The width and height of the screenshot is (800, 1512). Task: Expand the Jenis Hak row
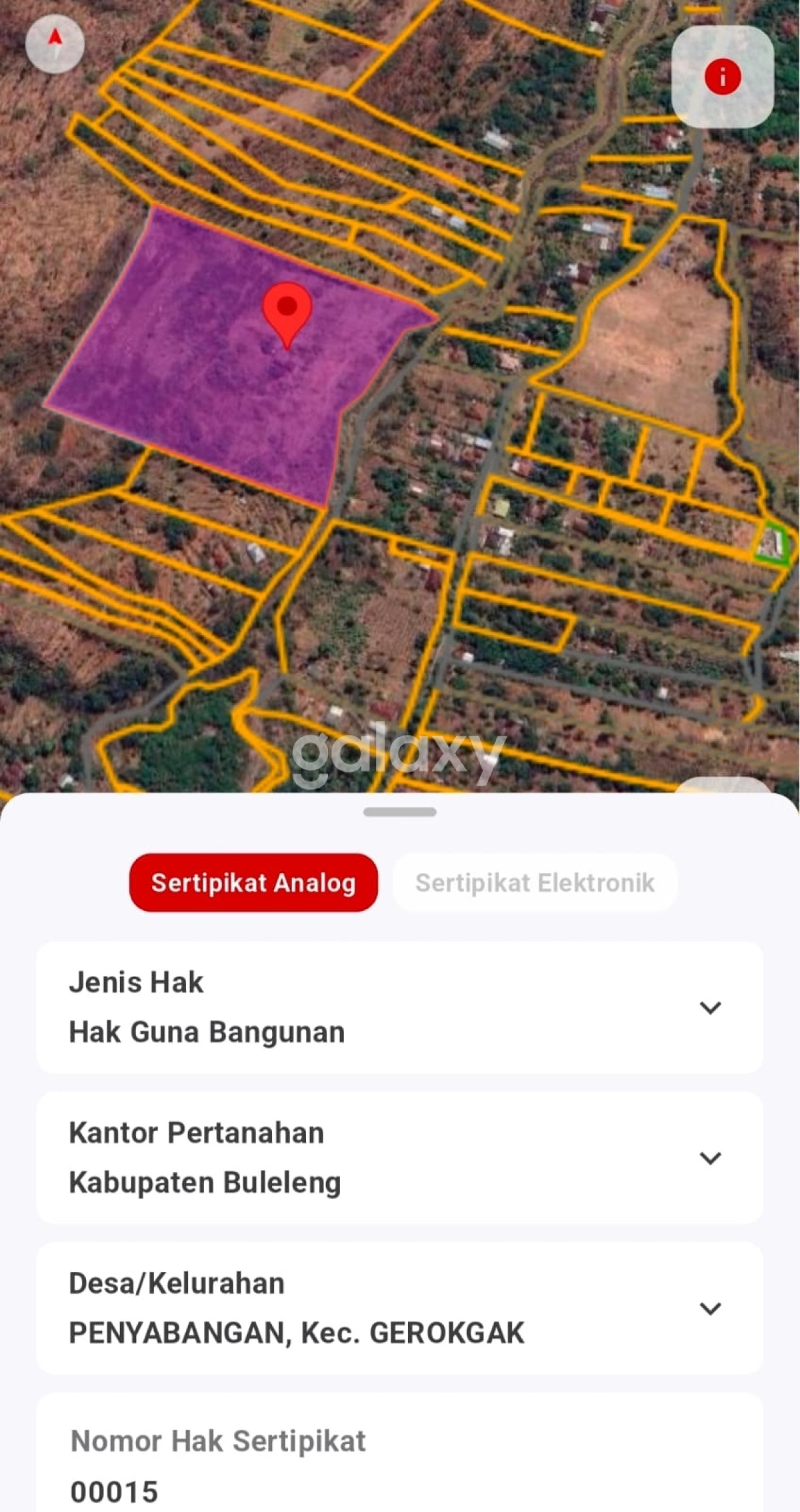(x=710, y=1007)
